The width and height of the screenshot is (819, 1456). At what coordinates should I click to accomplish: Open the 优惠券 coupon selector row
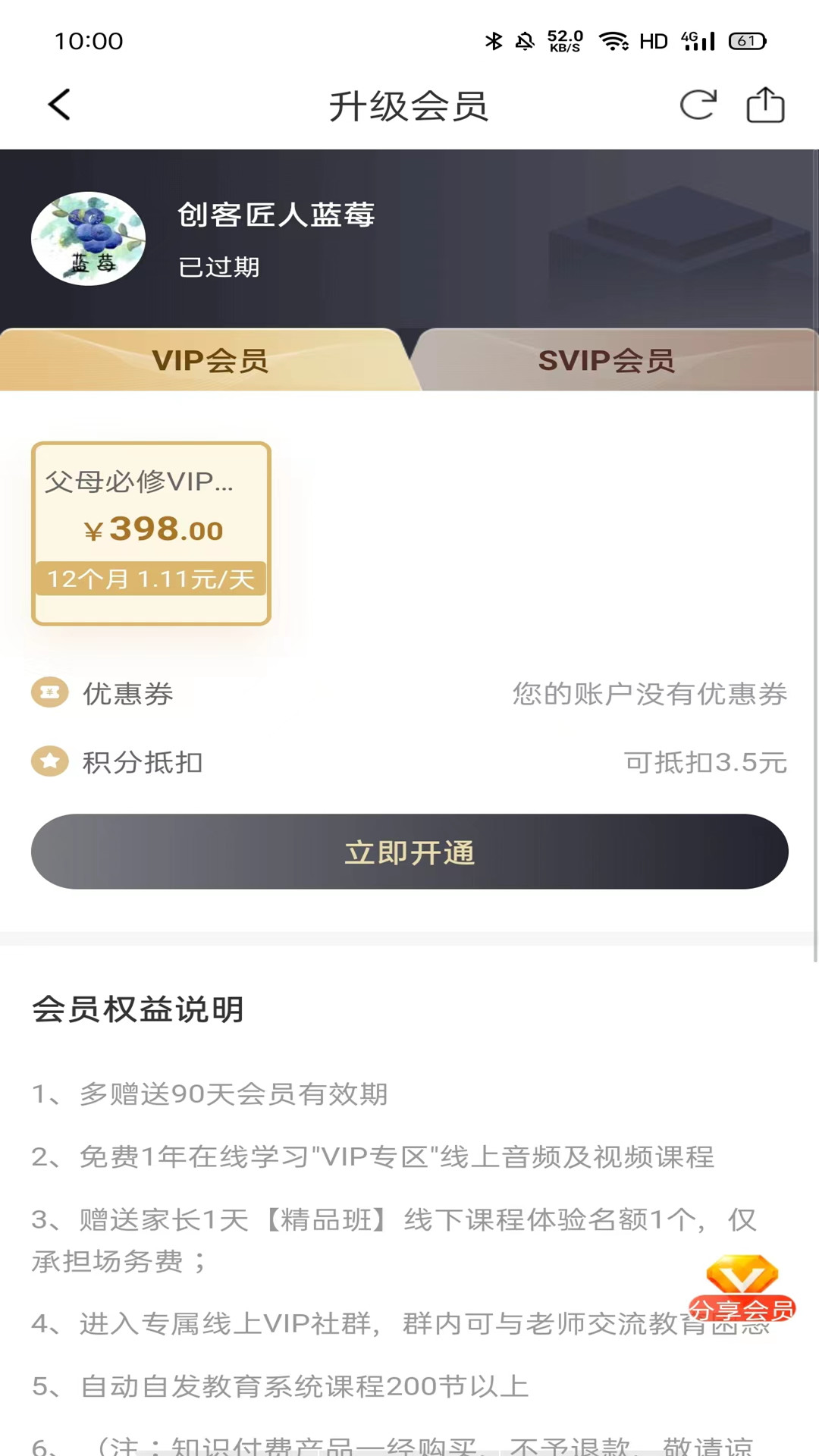tap(409, 692)
